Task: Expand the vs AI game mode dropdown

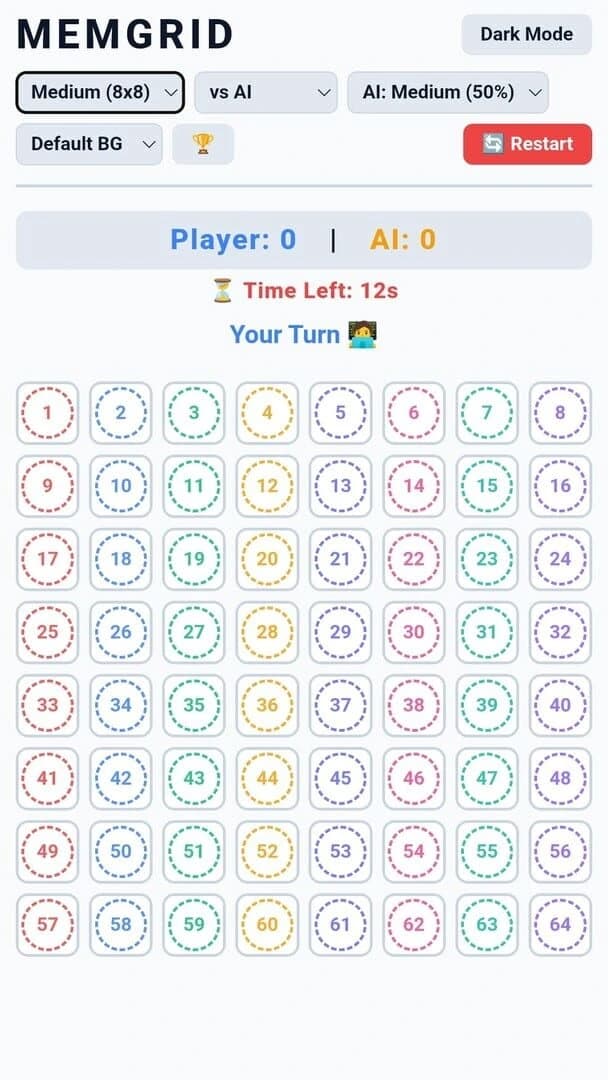Action: tap(266, 92)
